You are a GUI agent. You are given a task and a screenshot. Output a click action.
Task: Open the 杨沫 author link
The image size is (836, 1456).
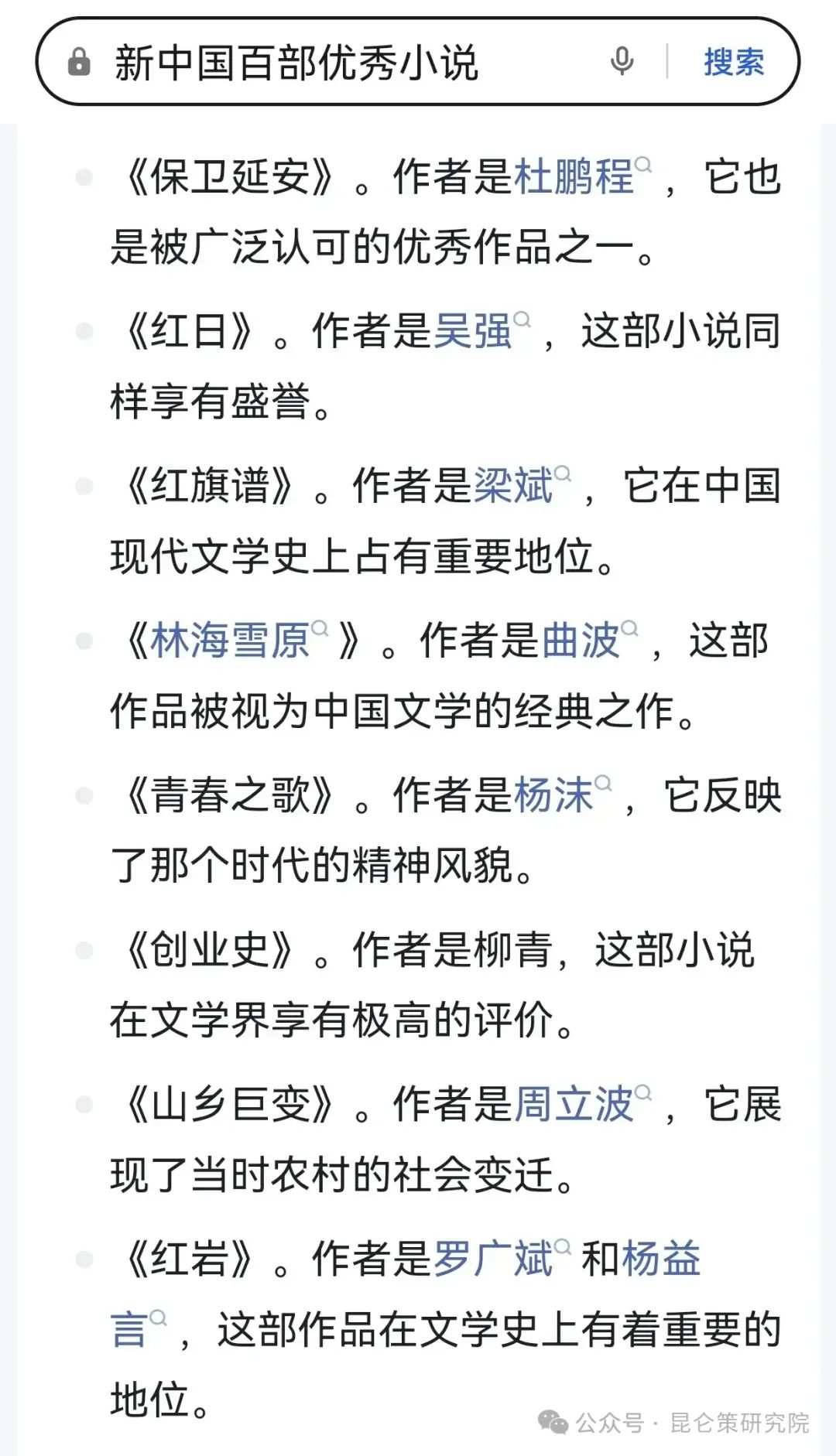553,795
